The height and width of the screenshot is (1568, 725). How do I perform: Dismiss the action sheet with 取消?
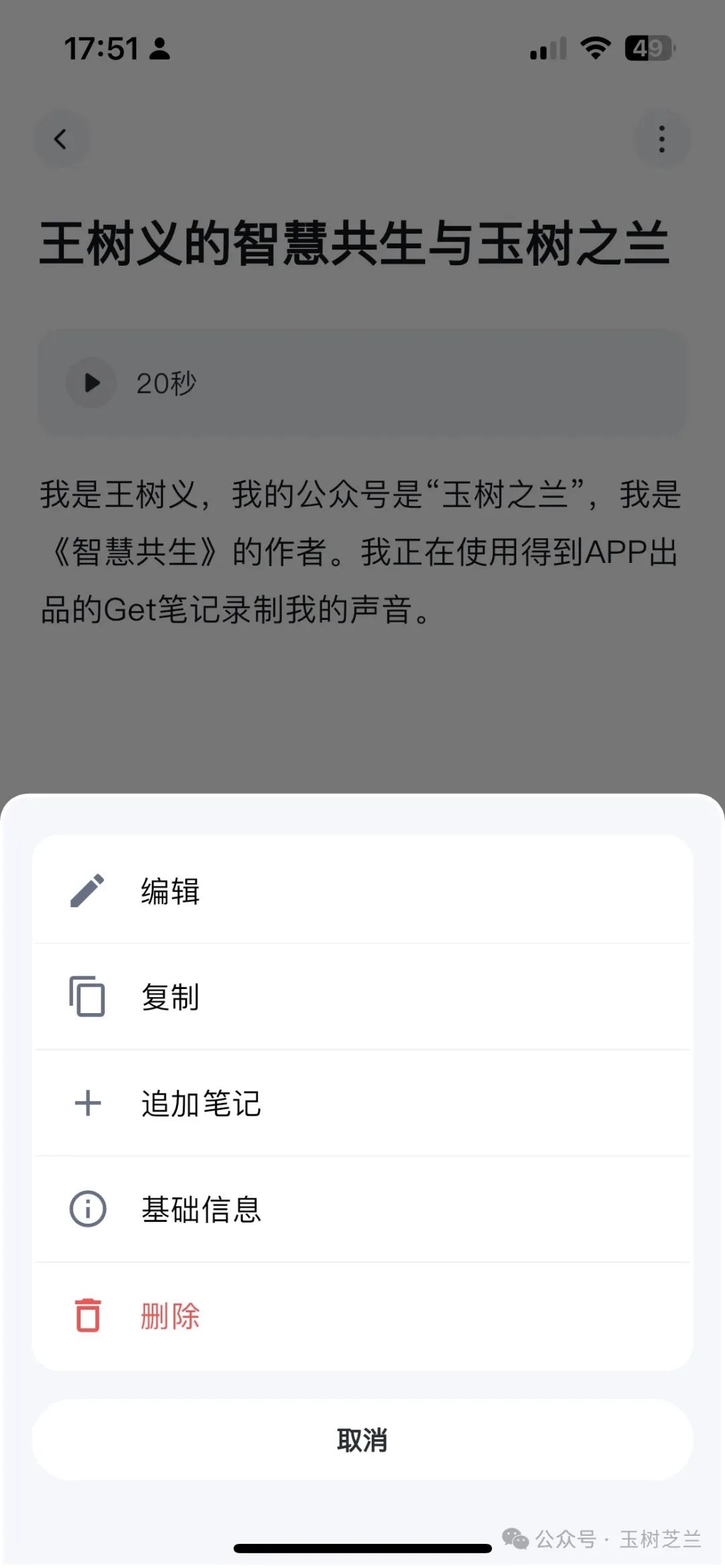pyautogui.click(x=362, y=1440)
